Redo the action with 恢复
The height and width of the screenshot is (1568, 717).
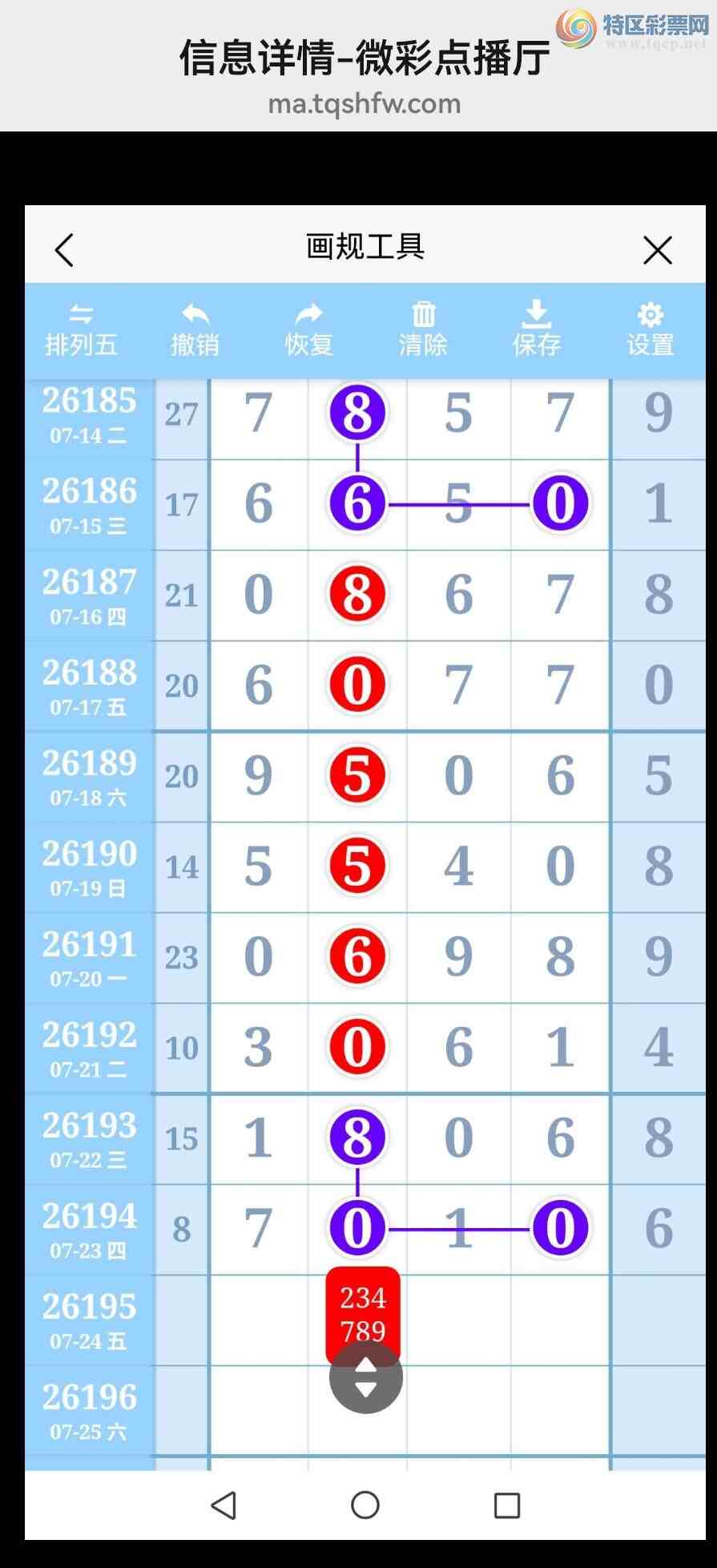point(308,330)
